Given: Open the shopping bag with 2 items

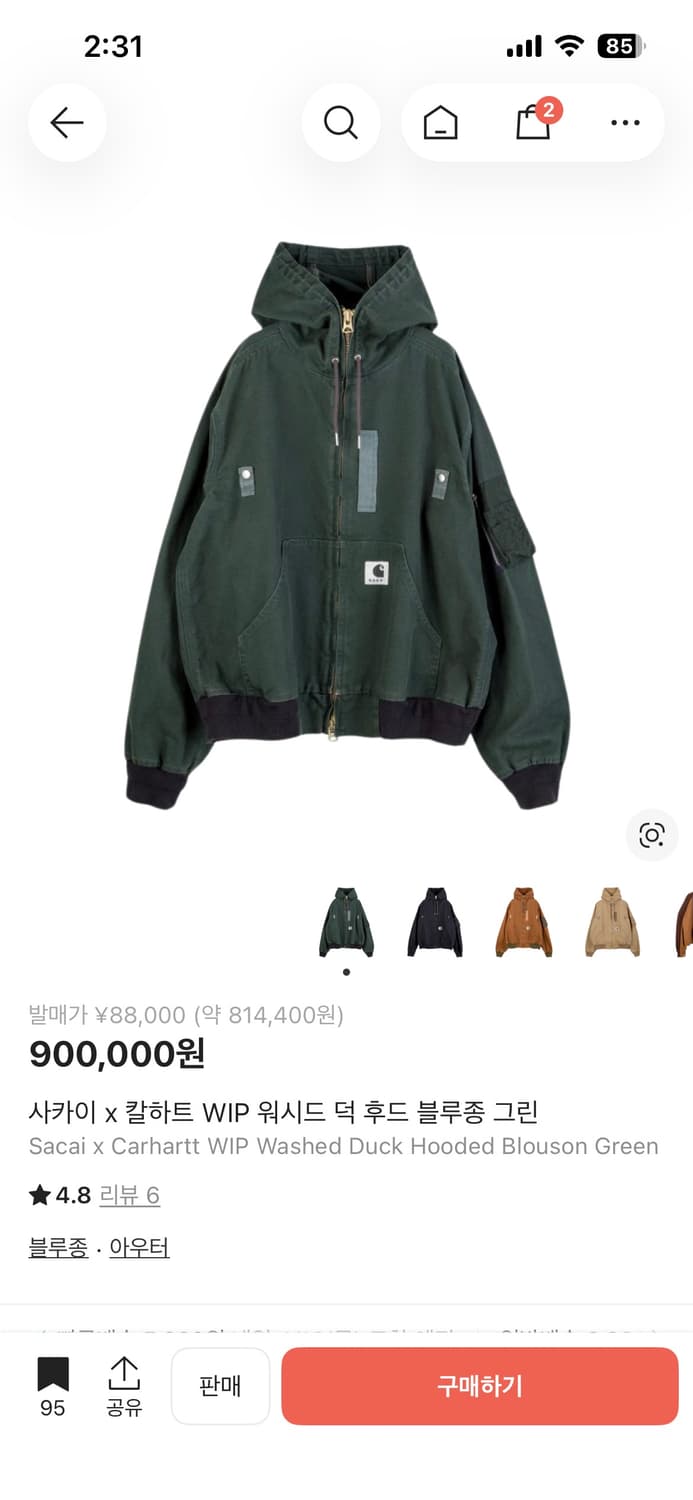Looking at the screenshot, I should coord(534,121).
